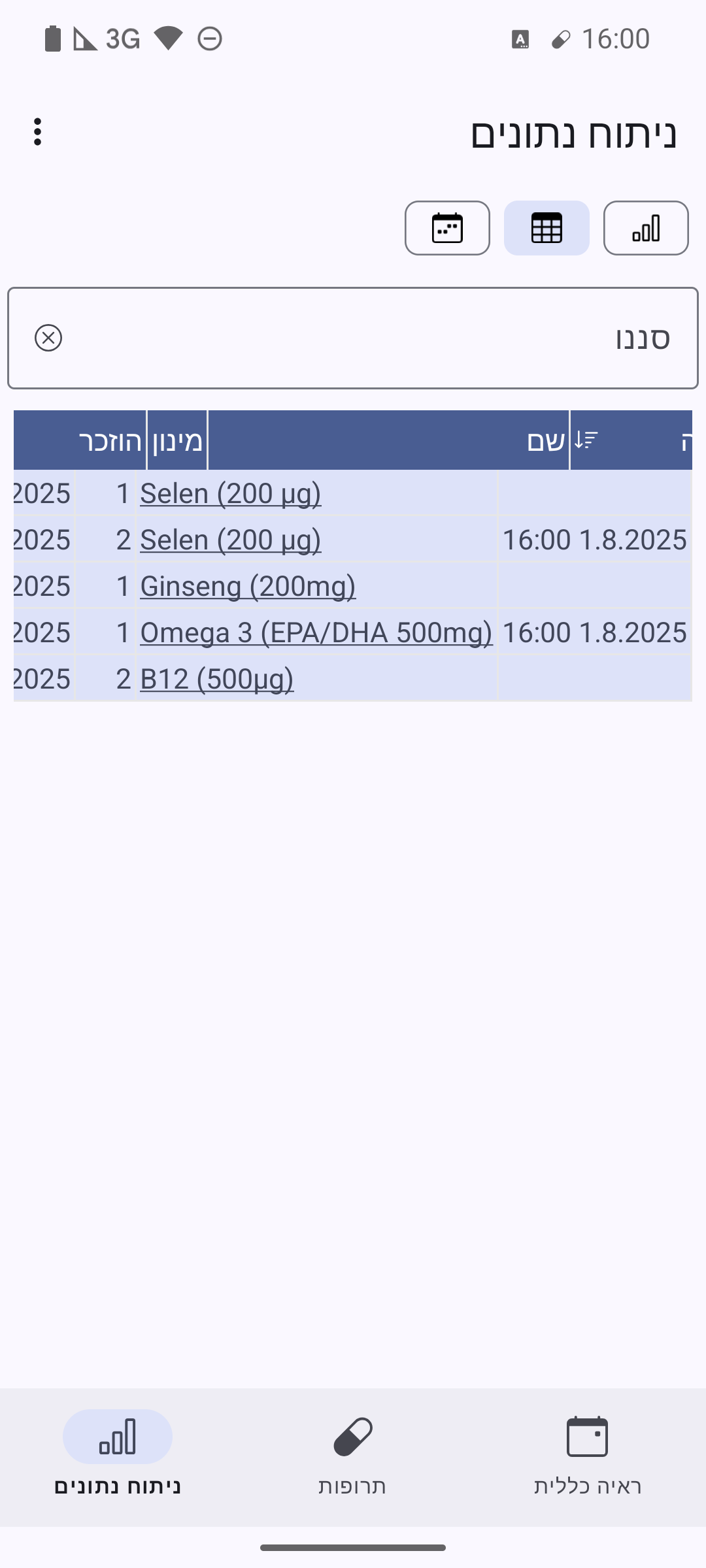Sort the table by the שם column
This screenshot has height=1568, width=706.
pos(546,441)
